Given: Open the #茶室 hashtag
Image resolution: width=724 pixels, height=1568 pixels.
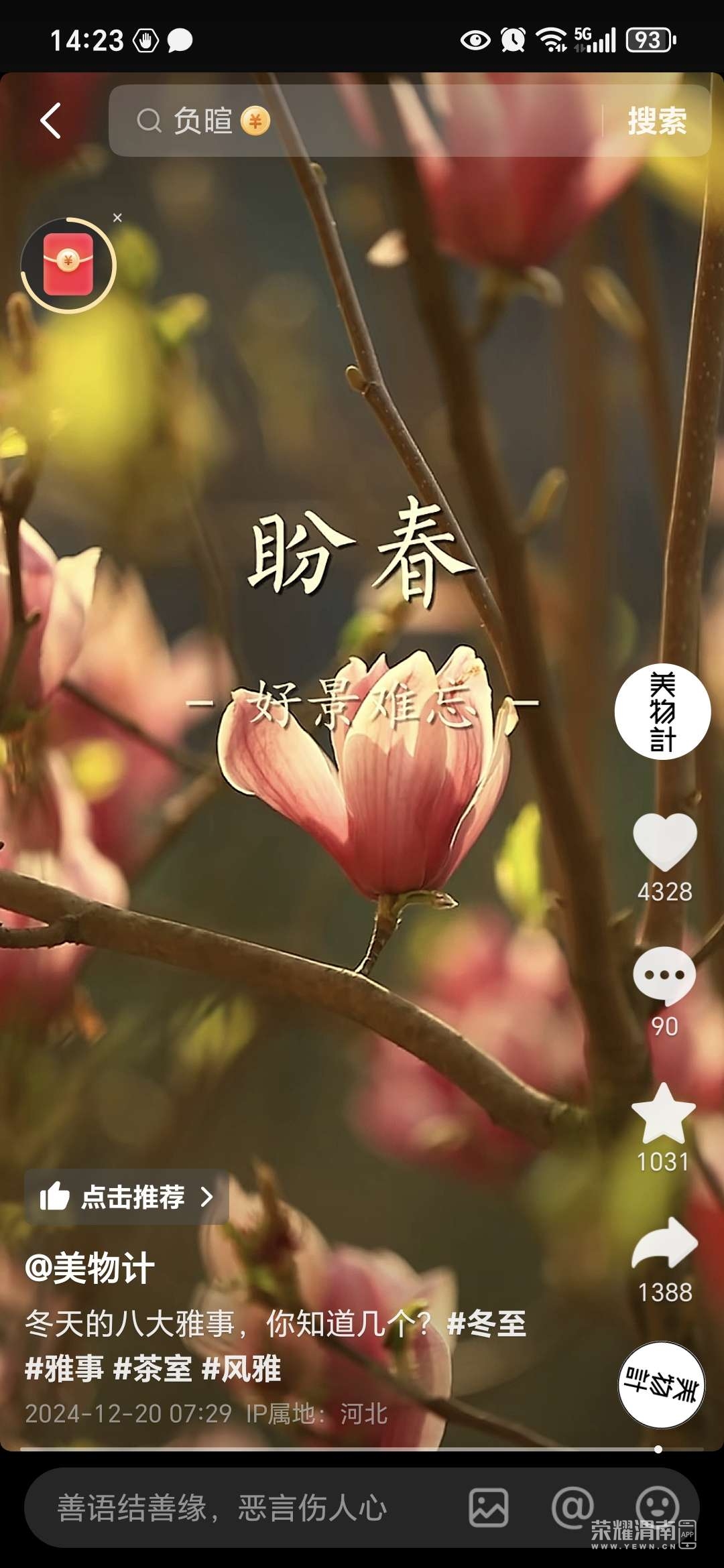Looking at the screenshot, I should [153, 1368].
